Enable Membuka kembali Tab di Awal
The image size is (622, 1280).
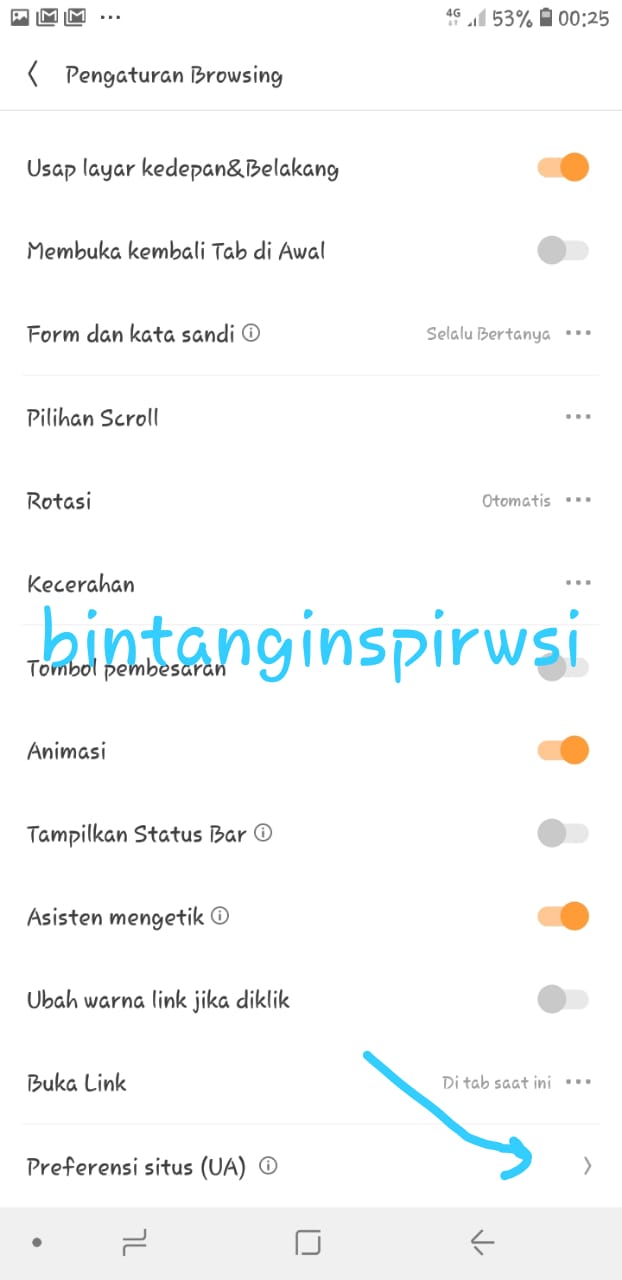coord(563,250)
